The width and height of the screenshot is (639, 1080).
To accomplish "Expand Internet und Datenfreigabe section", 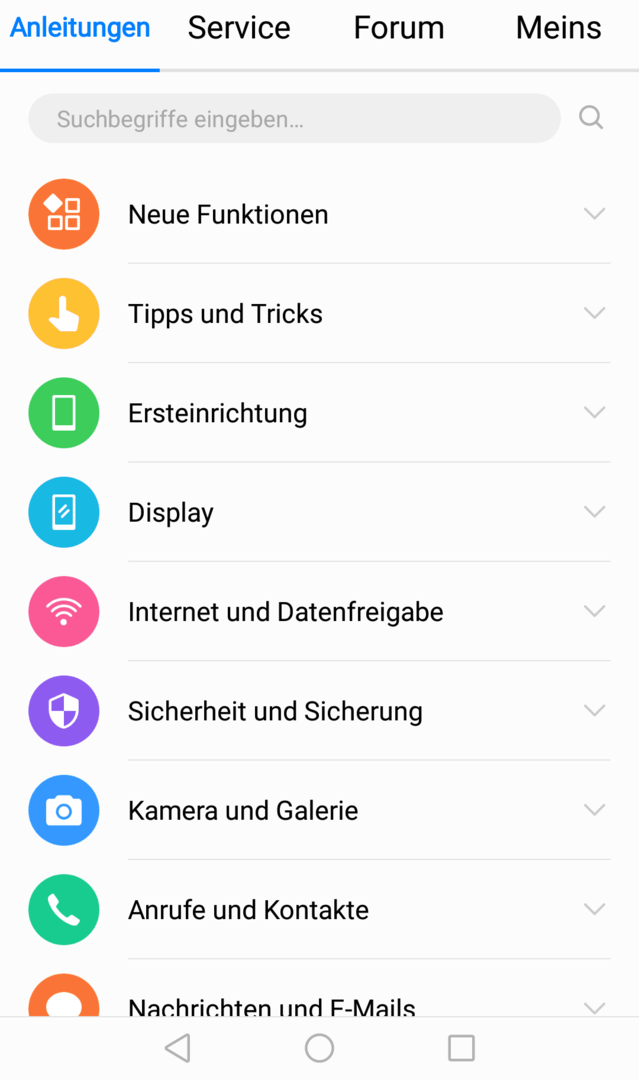I will pyautogui.click(x=320, y=611).
